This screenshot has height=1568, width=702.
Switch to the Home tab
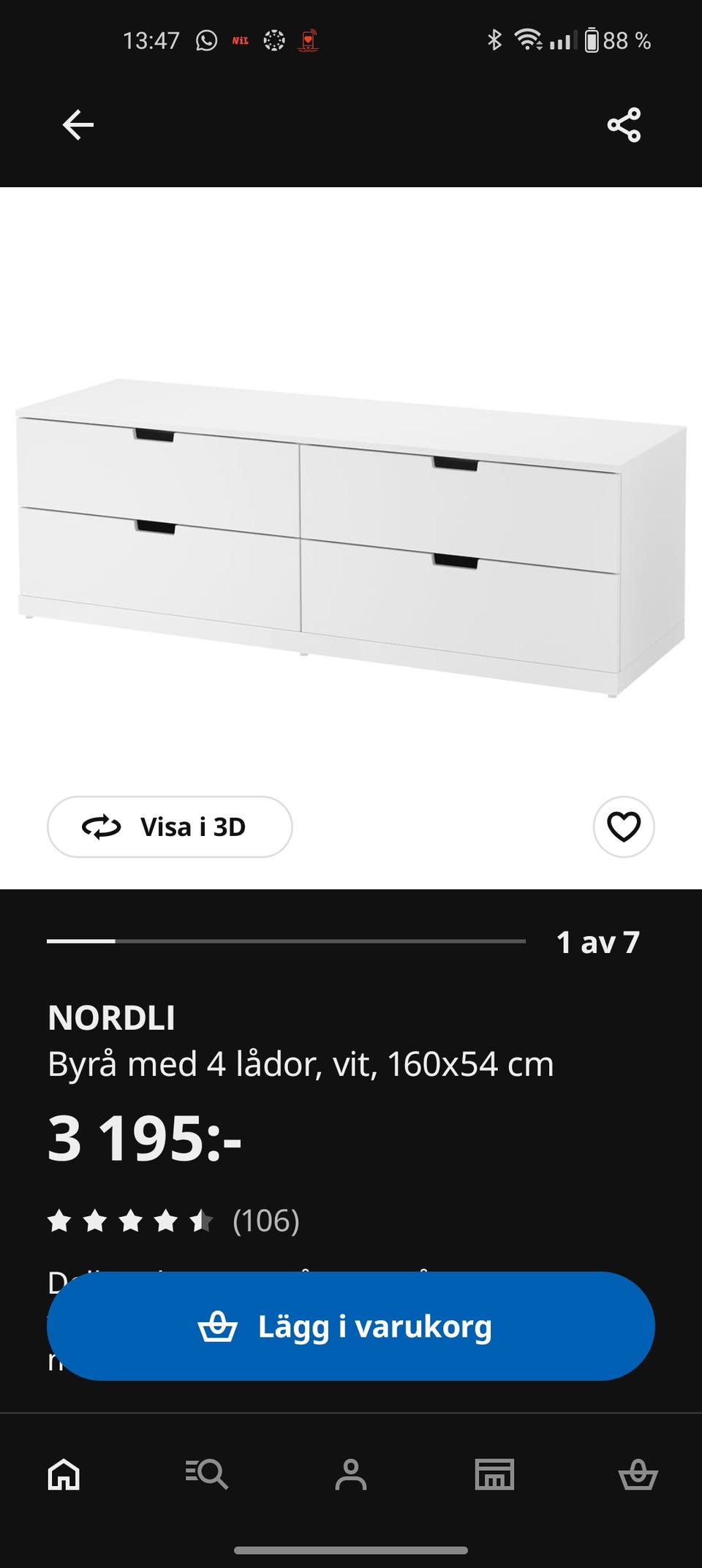tap(64, 1474)
